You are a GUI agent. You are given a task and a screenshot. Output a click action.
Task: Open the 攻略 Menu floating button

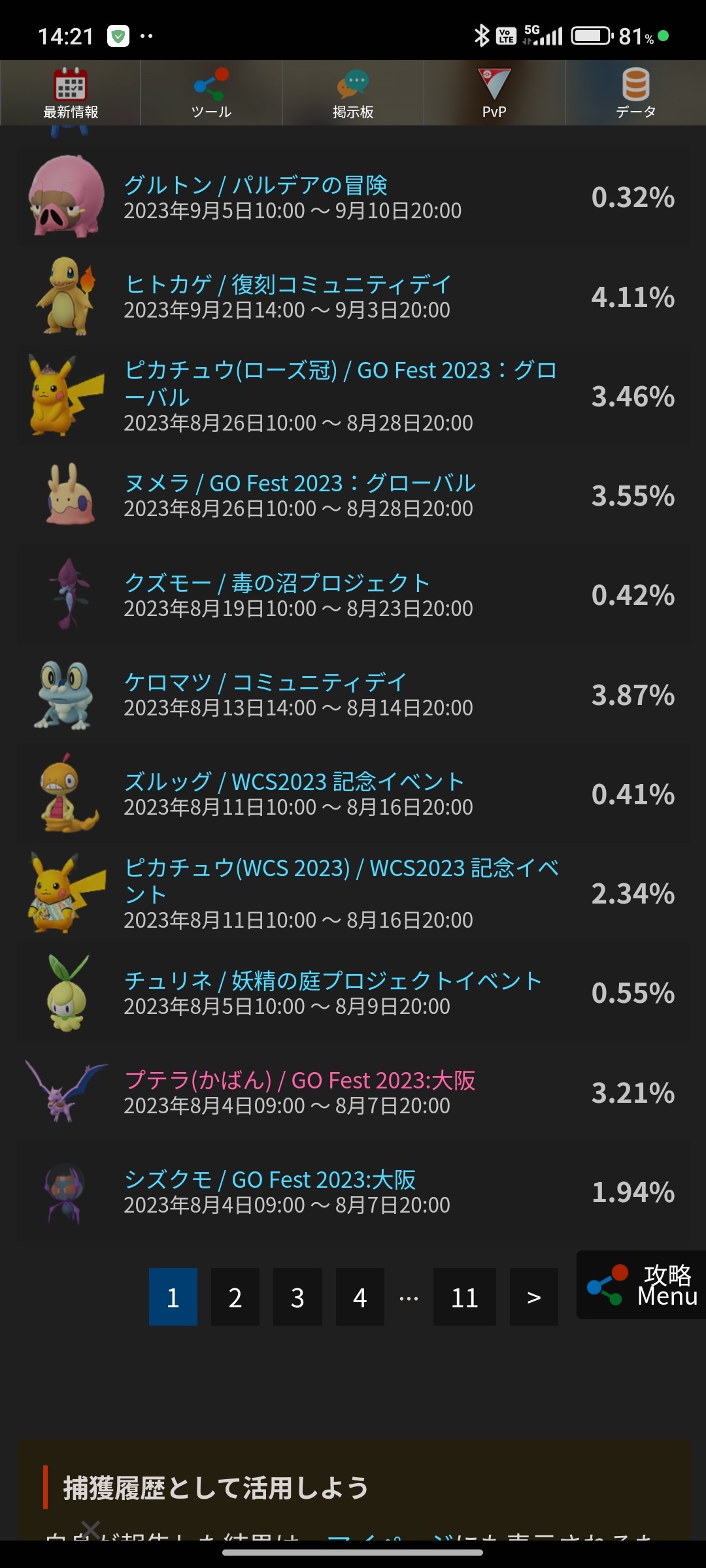click(642, 1285)
